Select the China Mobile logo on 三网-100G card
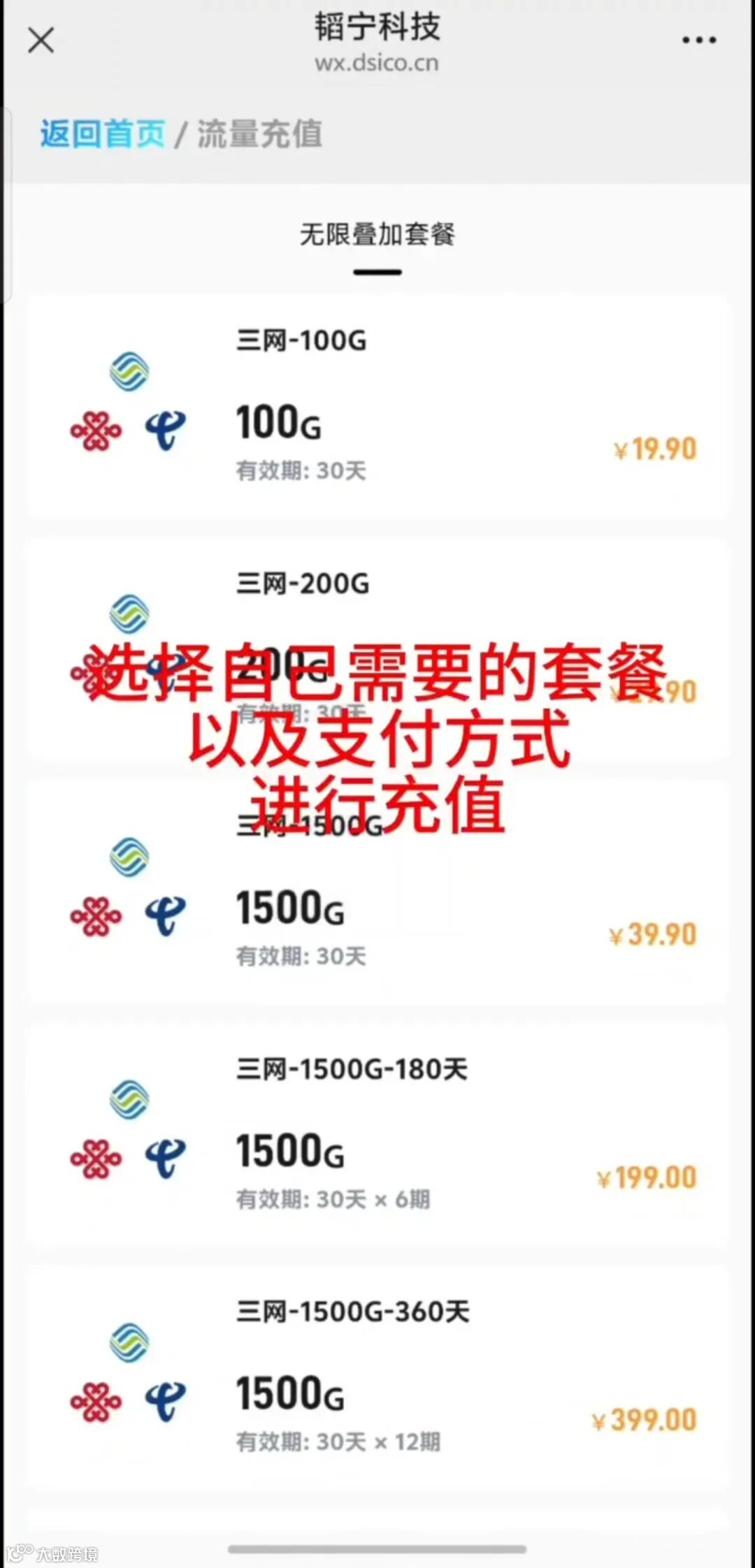 tap(129, 372)
